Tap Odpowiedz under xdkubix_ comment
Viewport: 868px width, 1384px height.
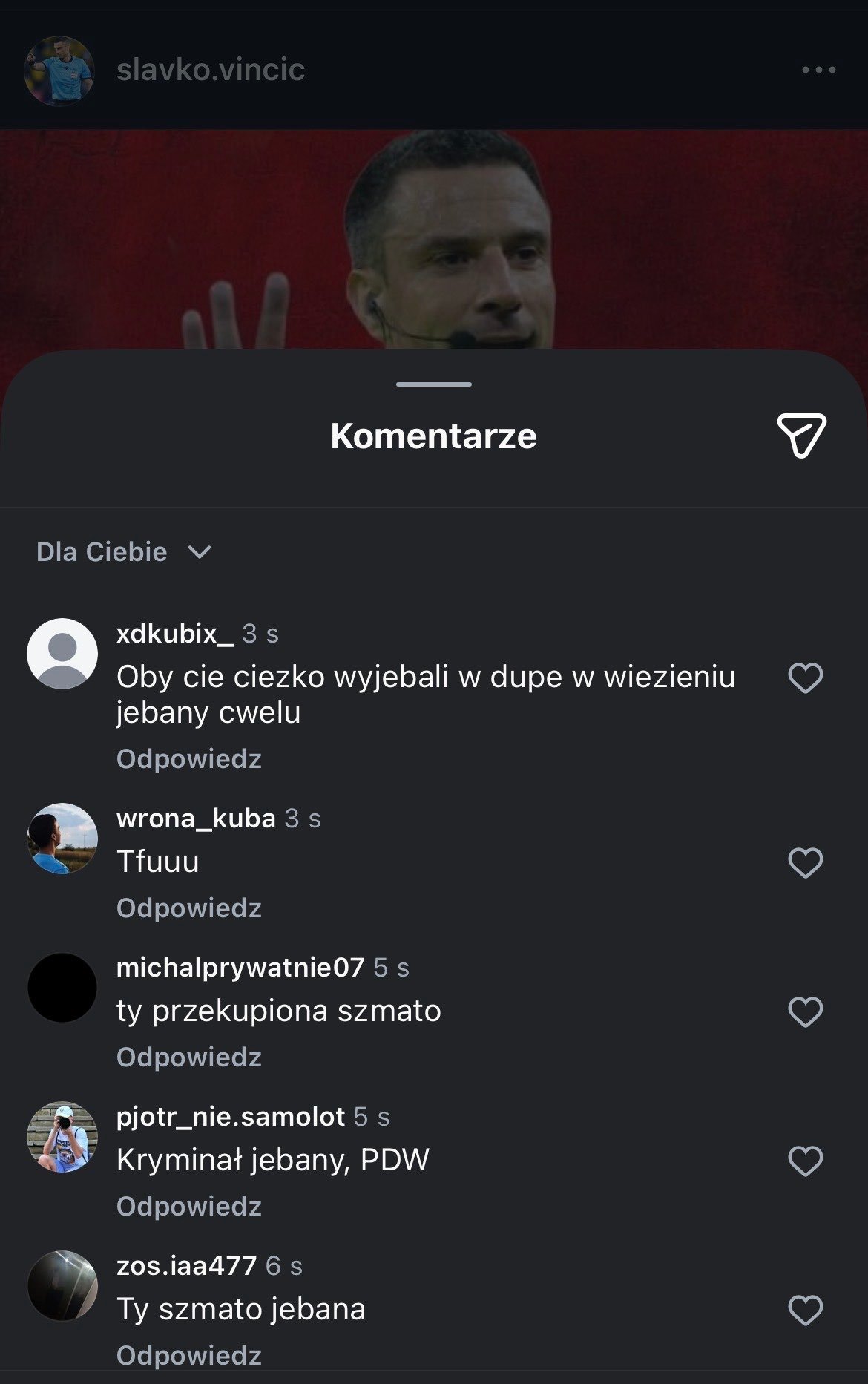pyautogui.click(x=189, y=759)
